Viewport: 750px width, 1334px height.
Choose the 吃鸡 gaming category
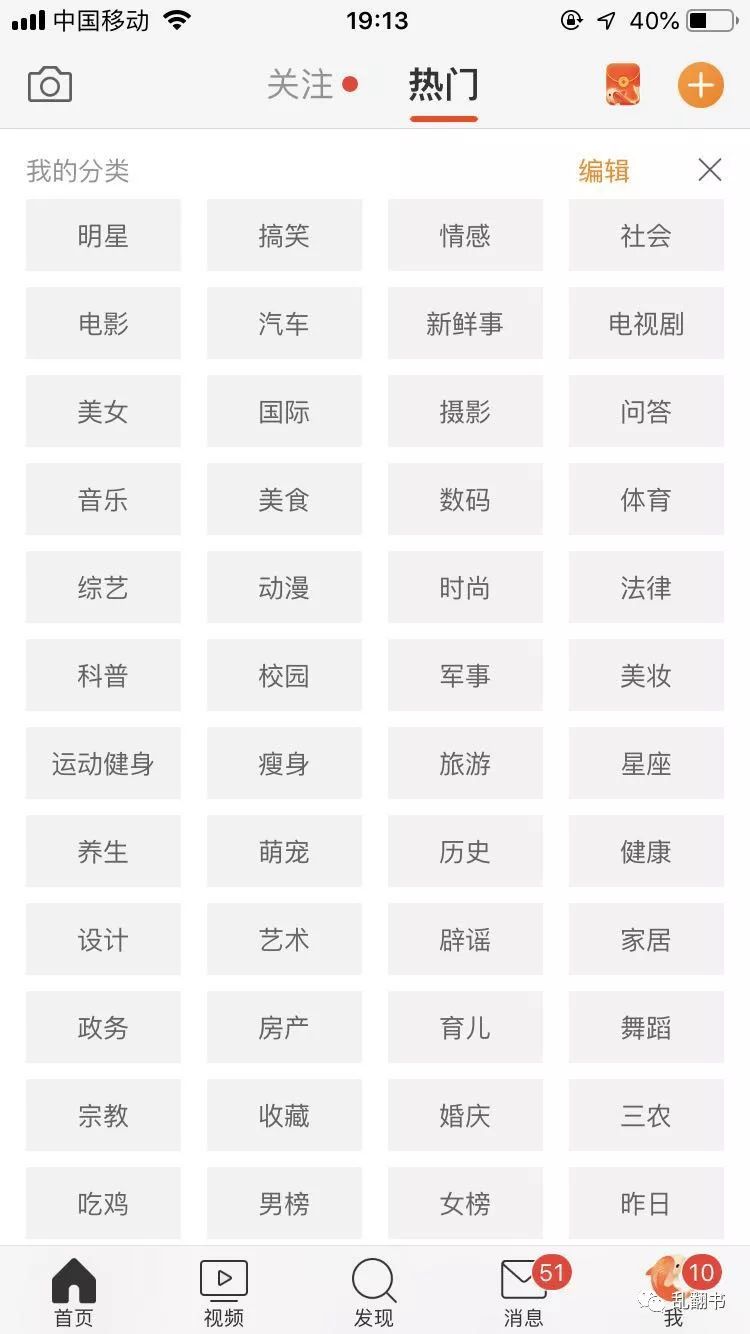click(x=103, y=1202)
